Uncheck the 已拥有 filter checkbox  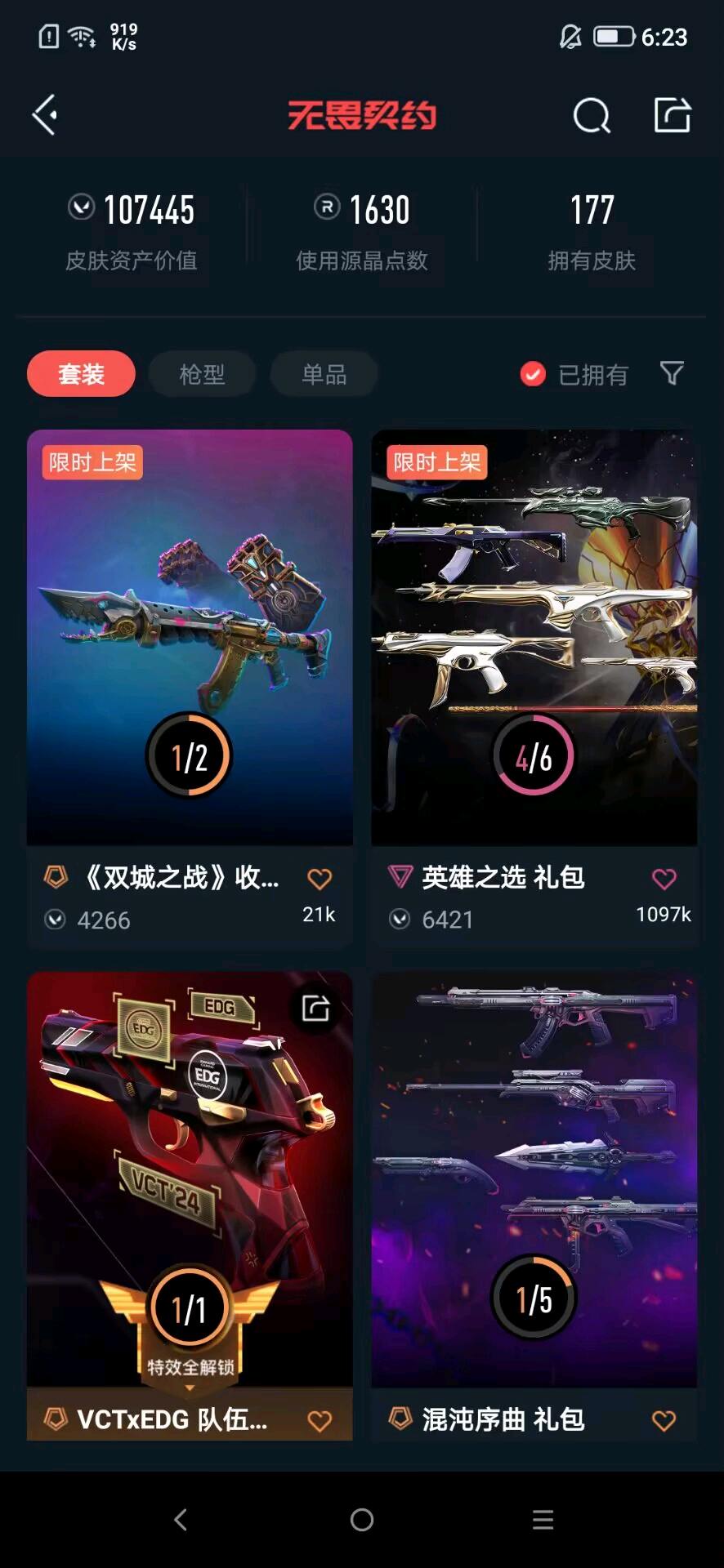point(533,374)
